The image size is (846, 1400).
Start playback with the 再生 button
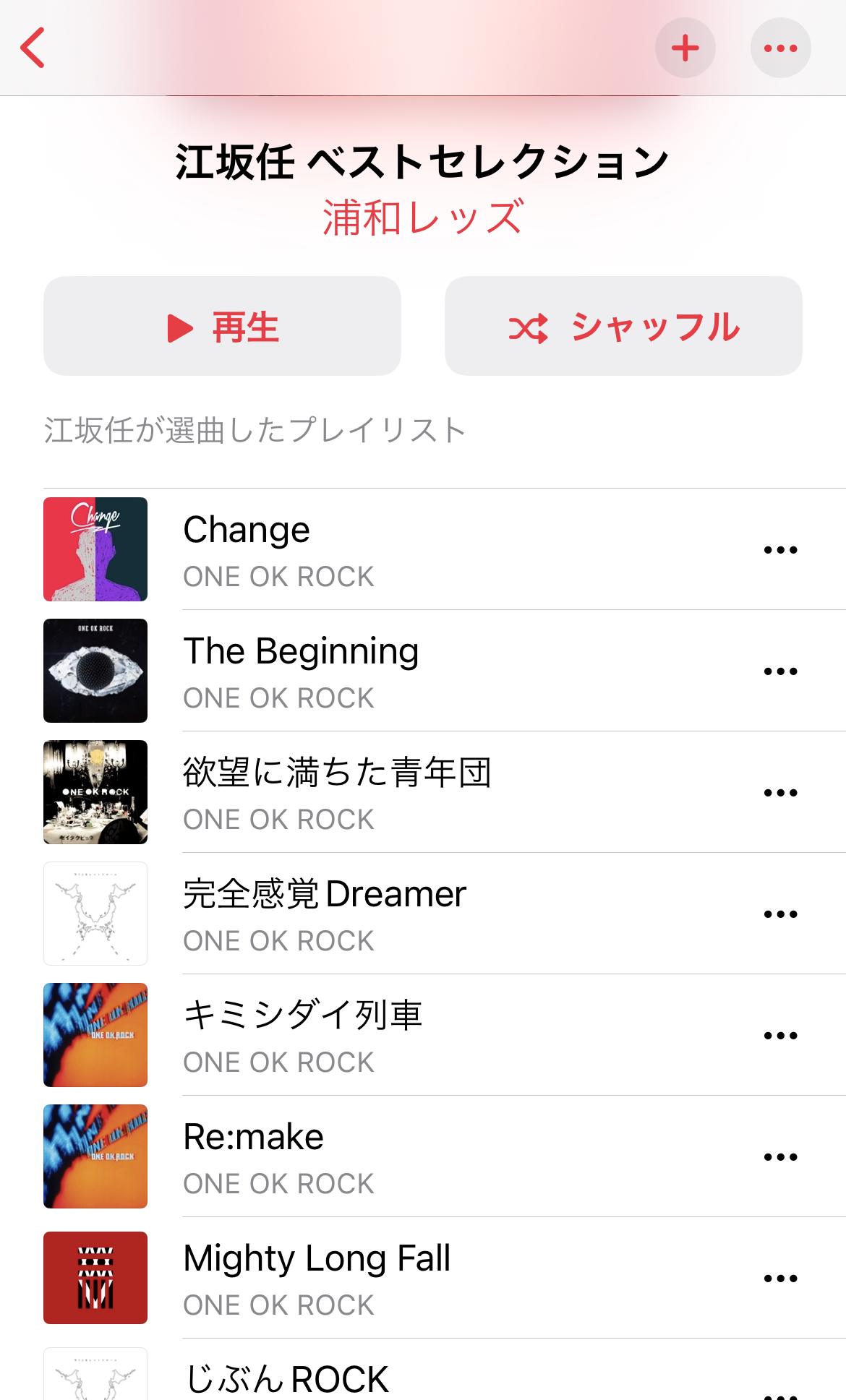click(222, 326)
